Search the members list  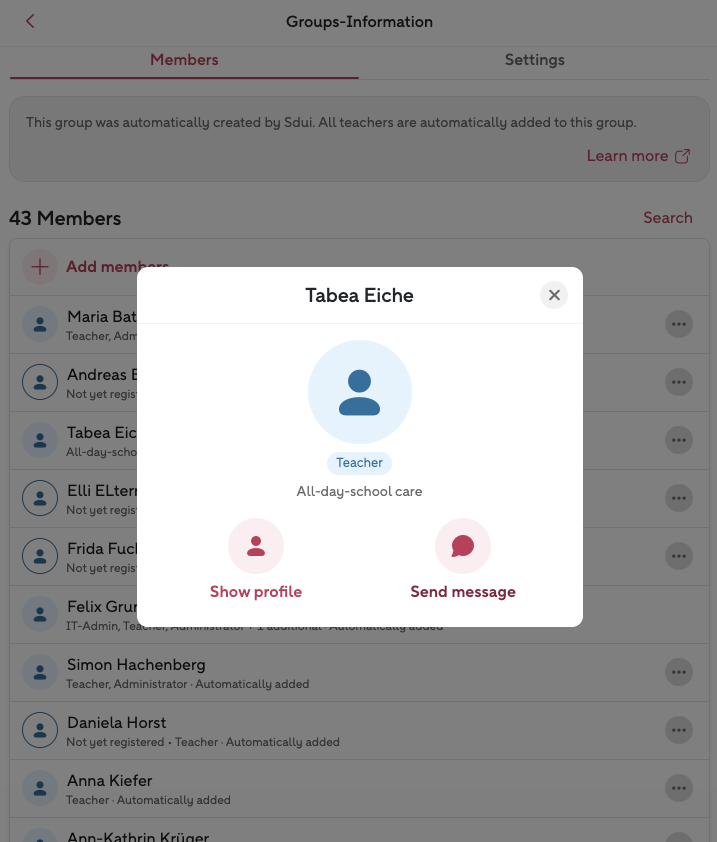pos(667,218)
